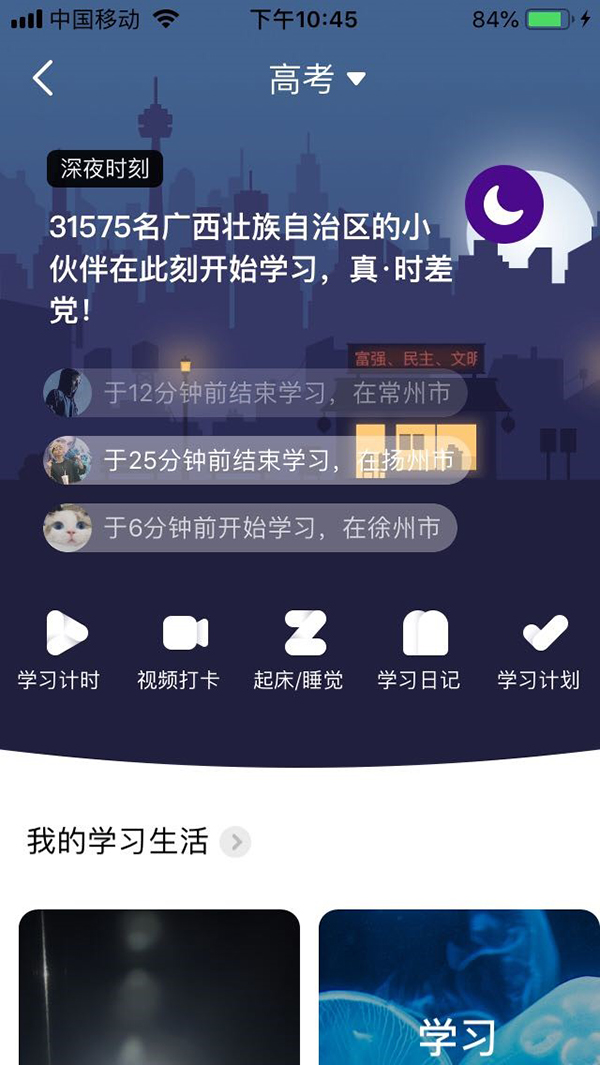Open the 高考 category dropdown
This screenshot has width=600, height=1065.
(x=317, y=79)
